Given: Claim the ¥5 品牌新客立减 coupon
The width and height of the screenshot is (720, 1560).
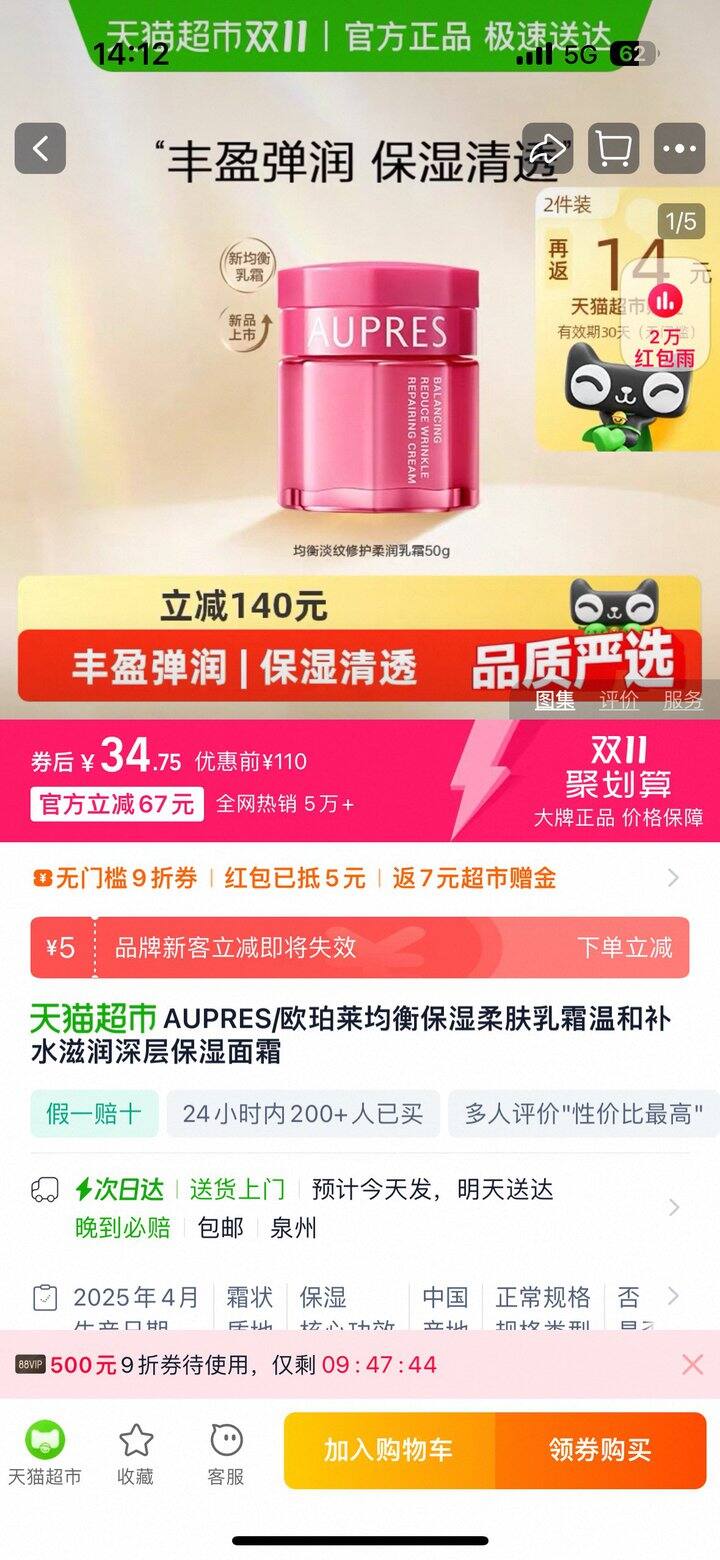Looking at the screenshot, I should [624, 948].
